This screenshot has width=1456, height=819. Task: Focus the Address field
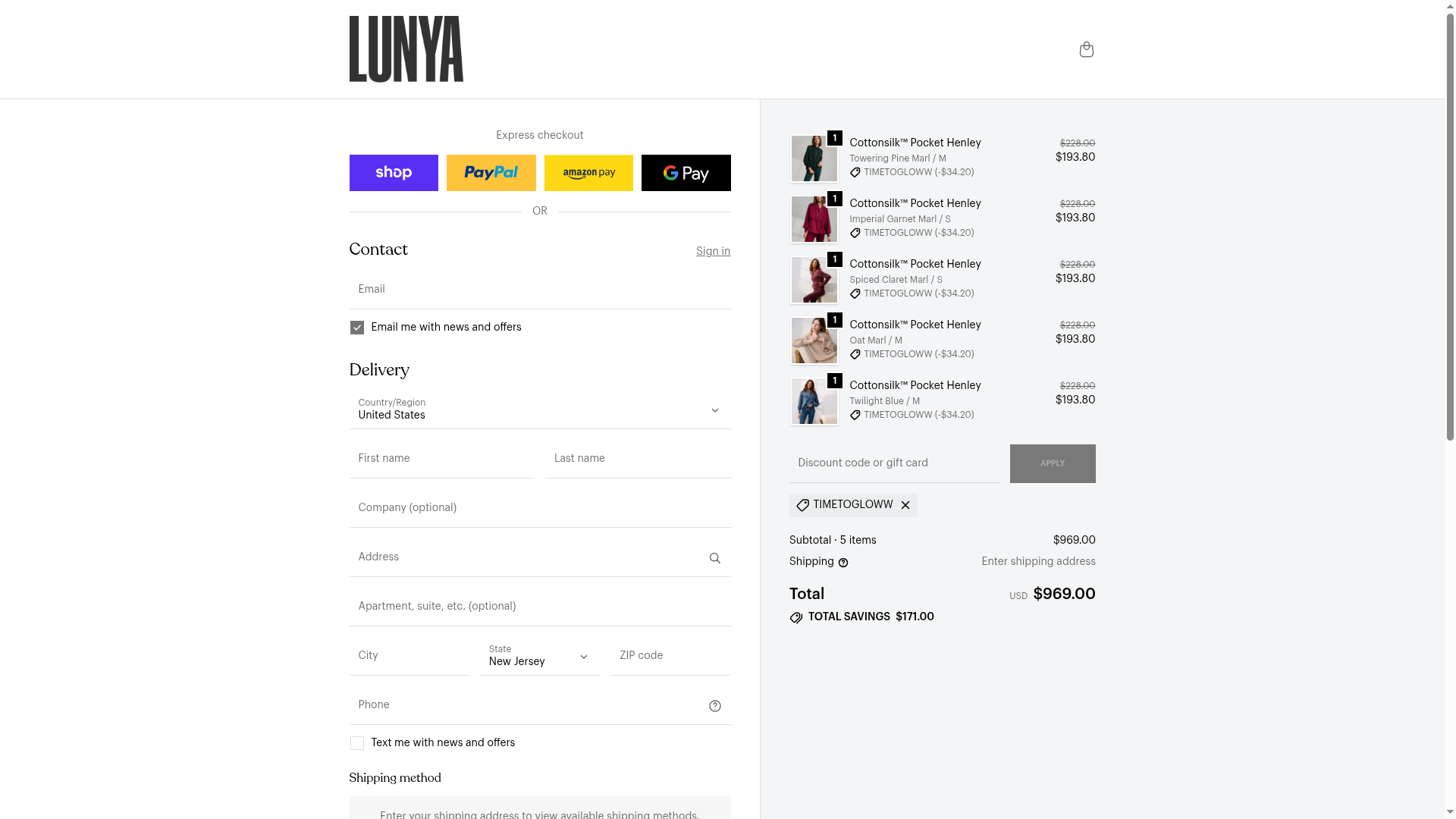tap(523, 557)
